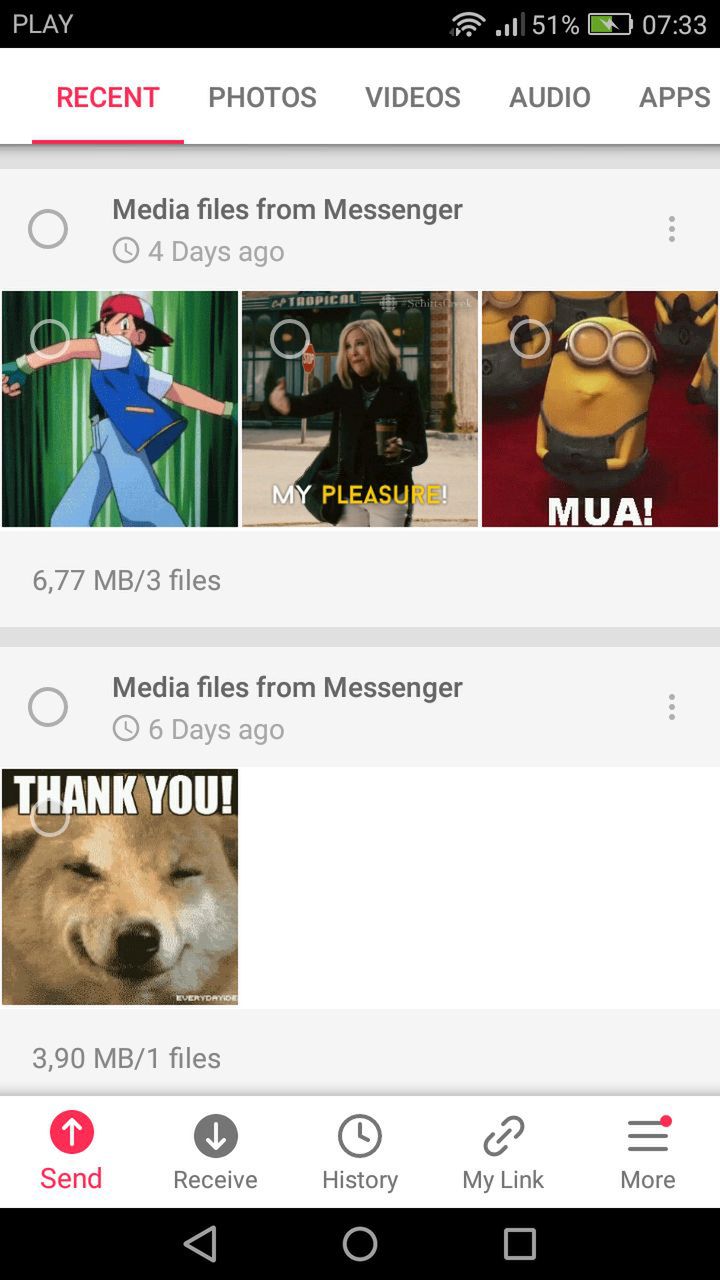Go to the Apps tab

point(675,97)
